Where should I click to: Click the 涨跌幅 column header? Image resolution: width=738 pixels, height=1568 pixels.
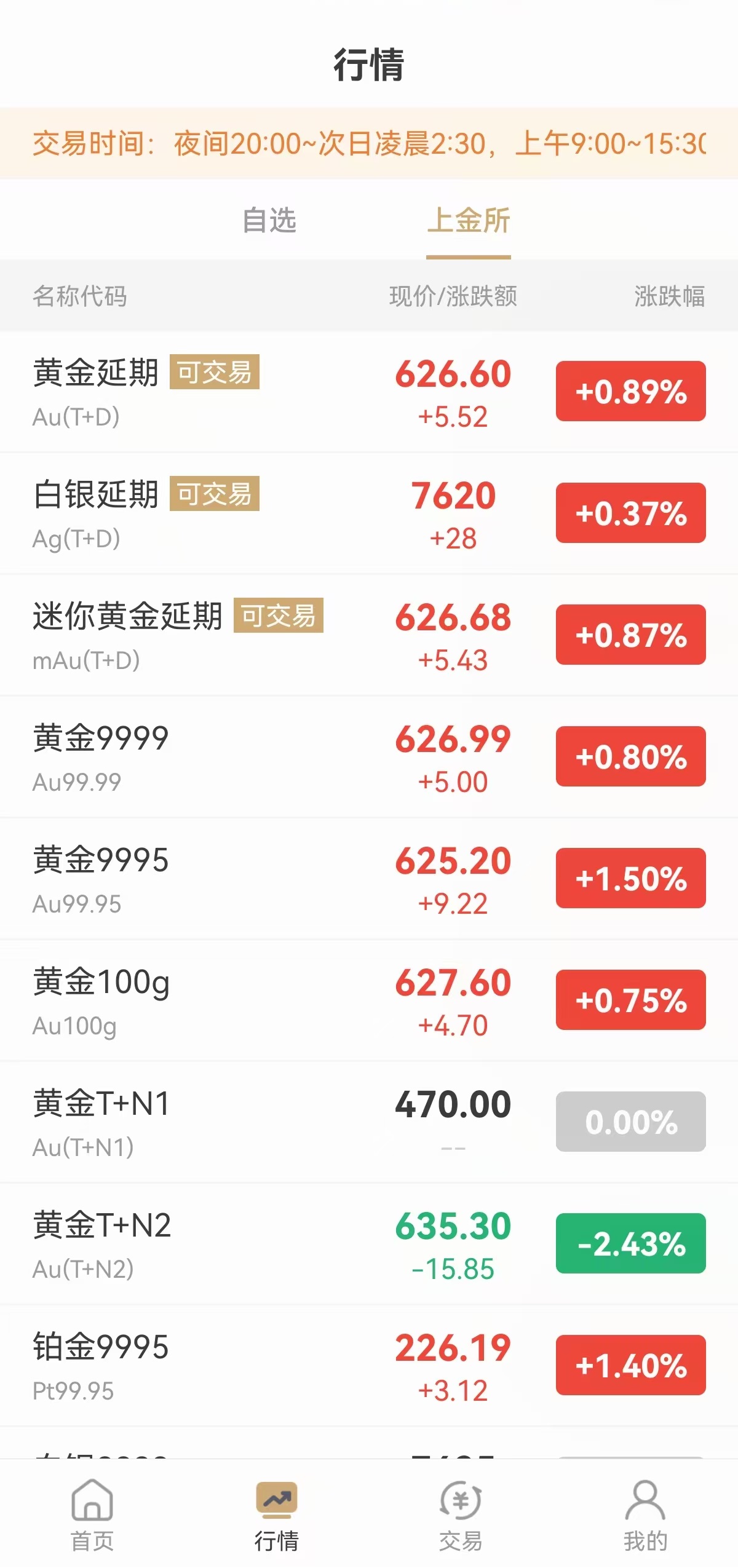click(667, 296)
